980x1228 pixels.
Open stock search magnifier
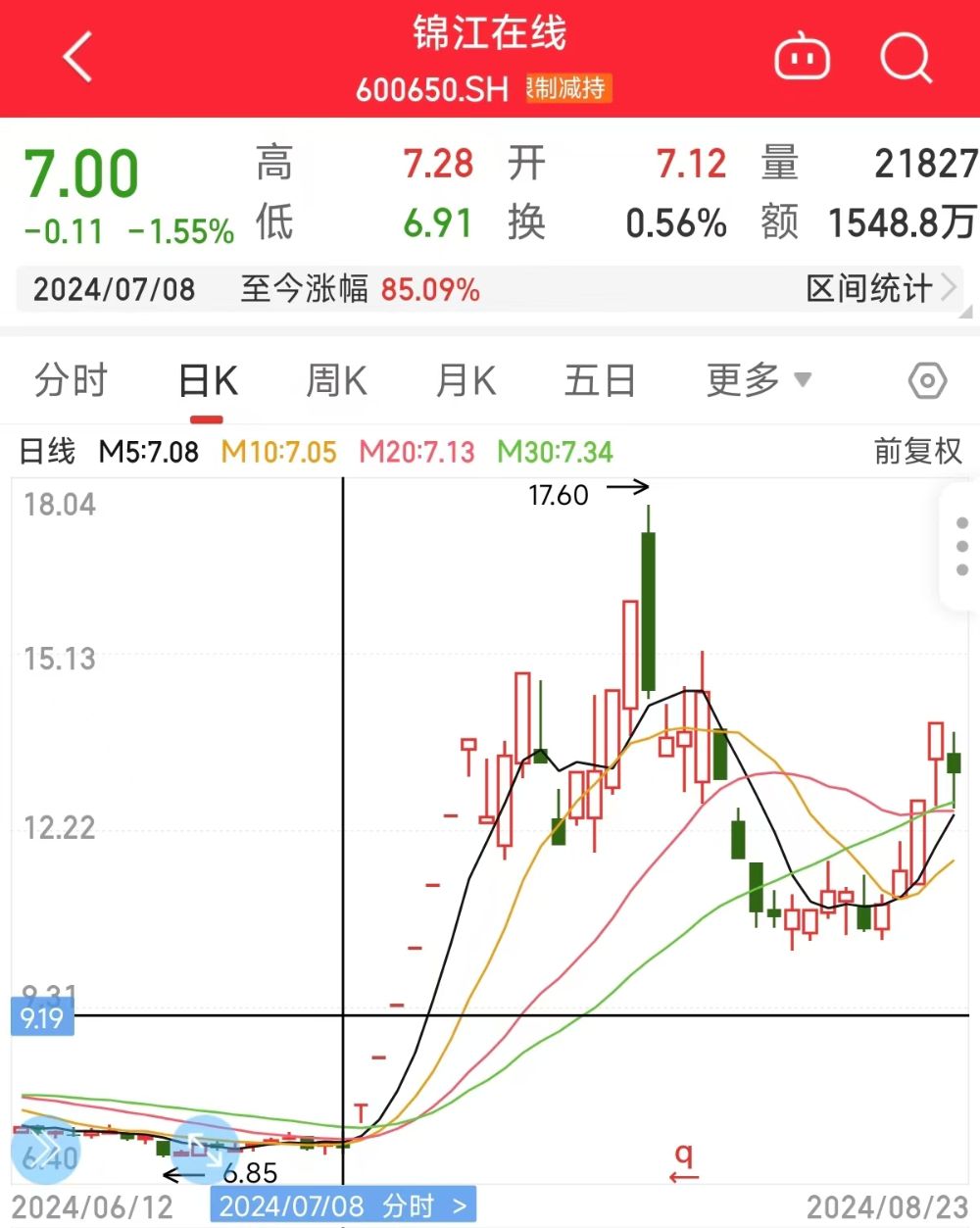click(x=905, y=57)
